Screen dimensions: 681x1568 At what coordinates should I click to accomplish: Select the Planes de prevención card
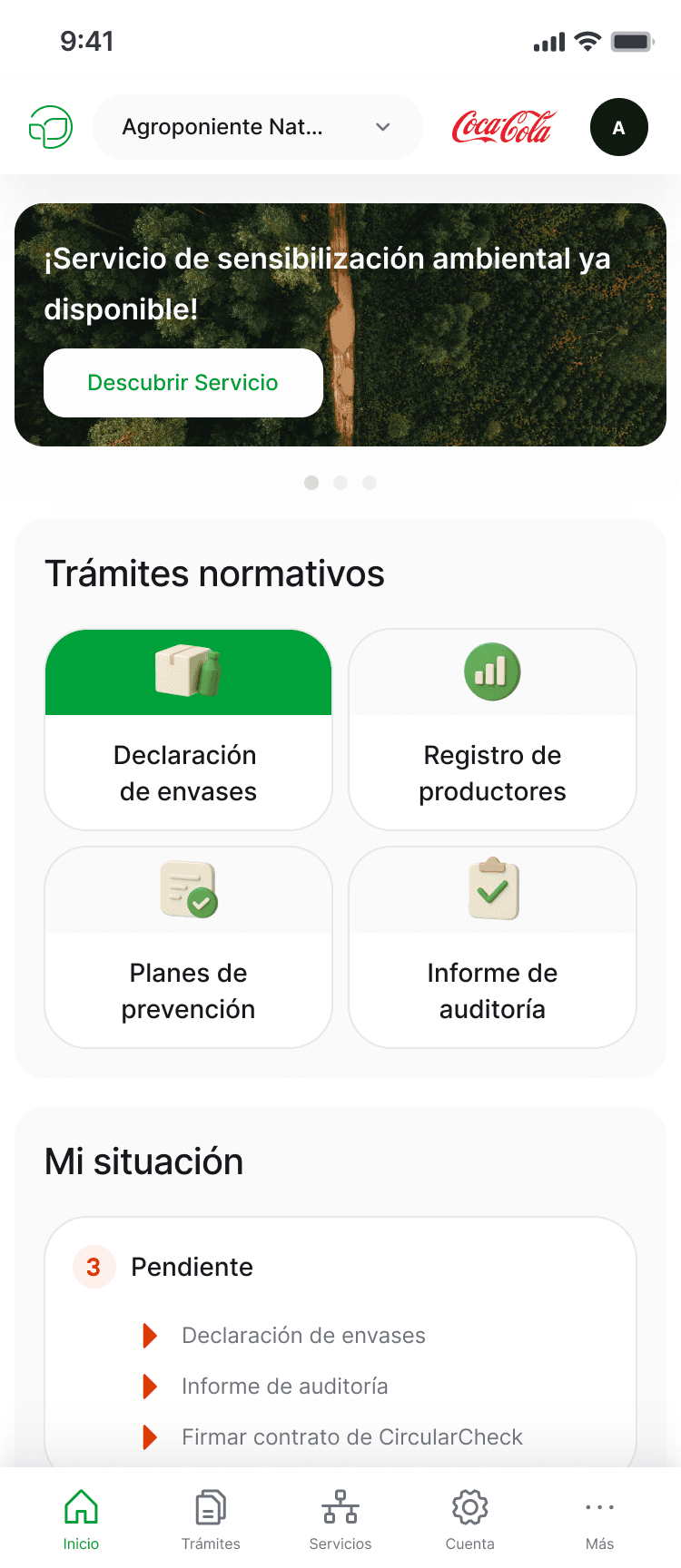tap(188, 947)
